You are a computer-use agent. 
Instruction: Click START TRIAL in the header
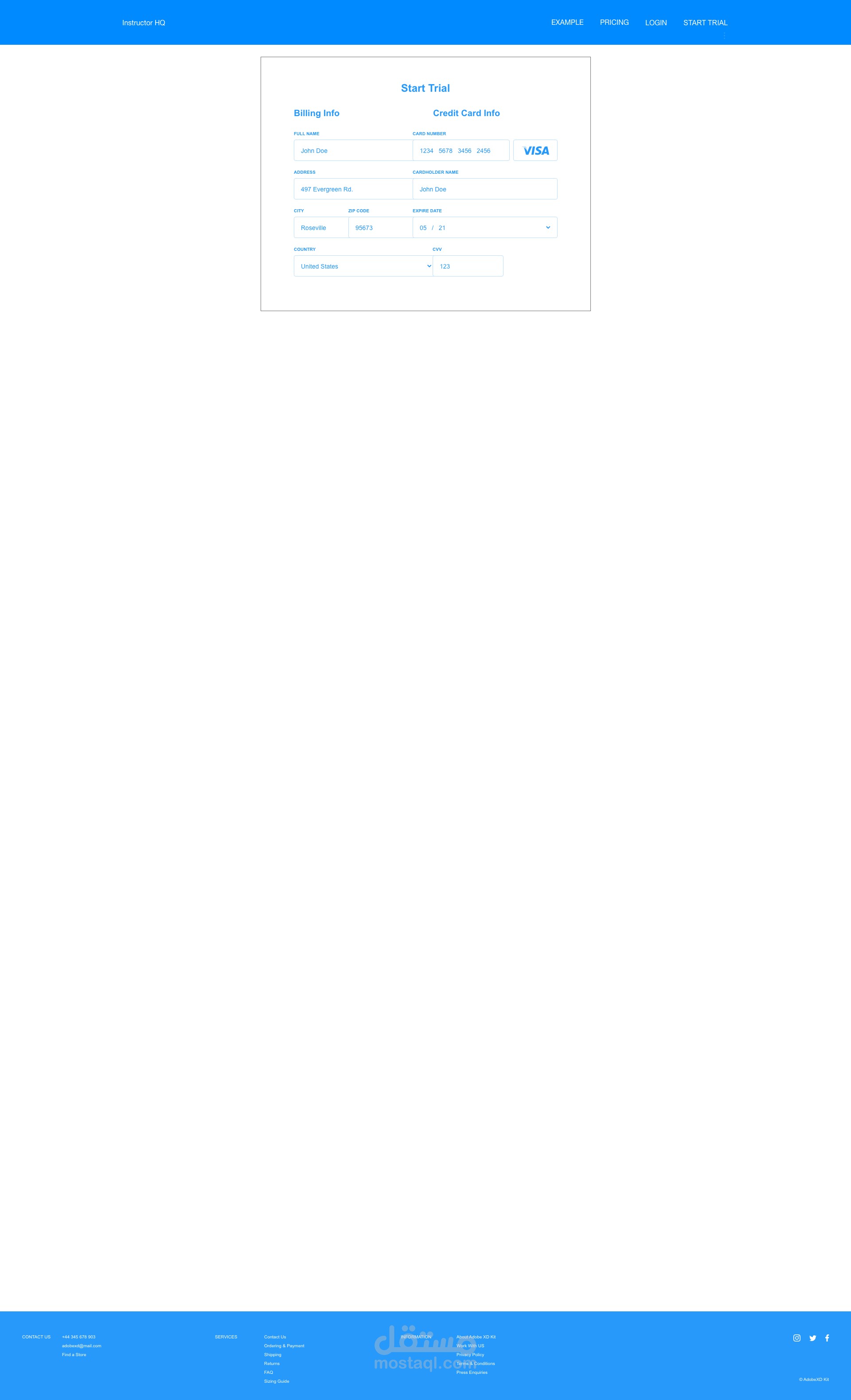coord(706,22)
